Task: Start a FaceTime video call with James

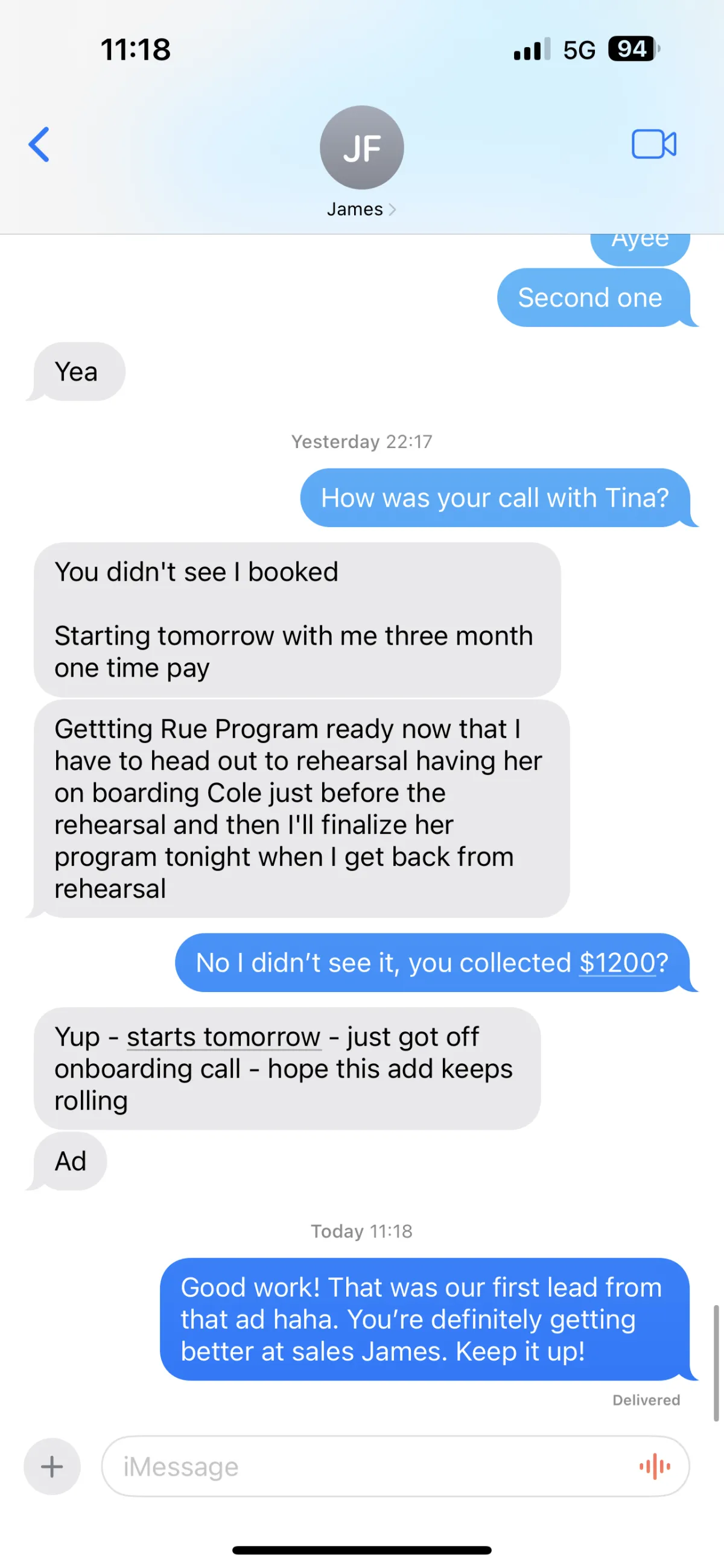Action: [x=653, y=144]
